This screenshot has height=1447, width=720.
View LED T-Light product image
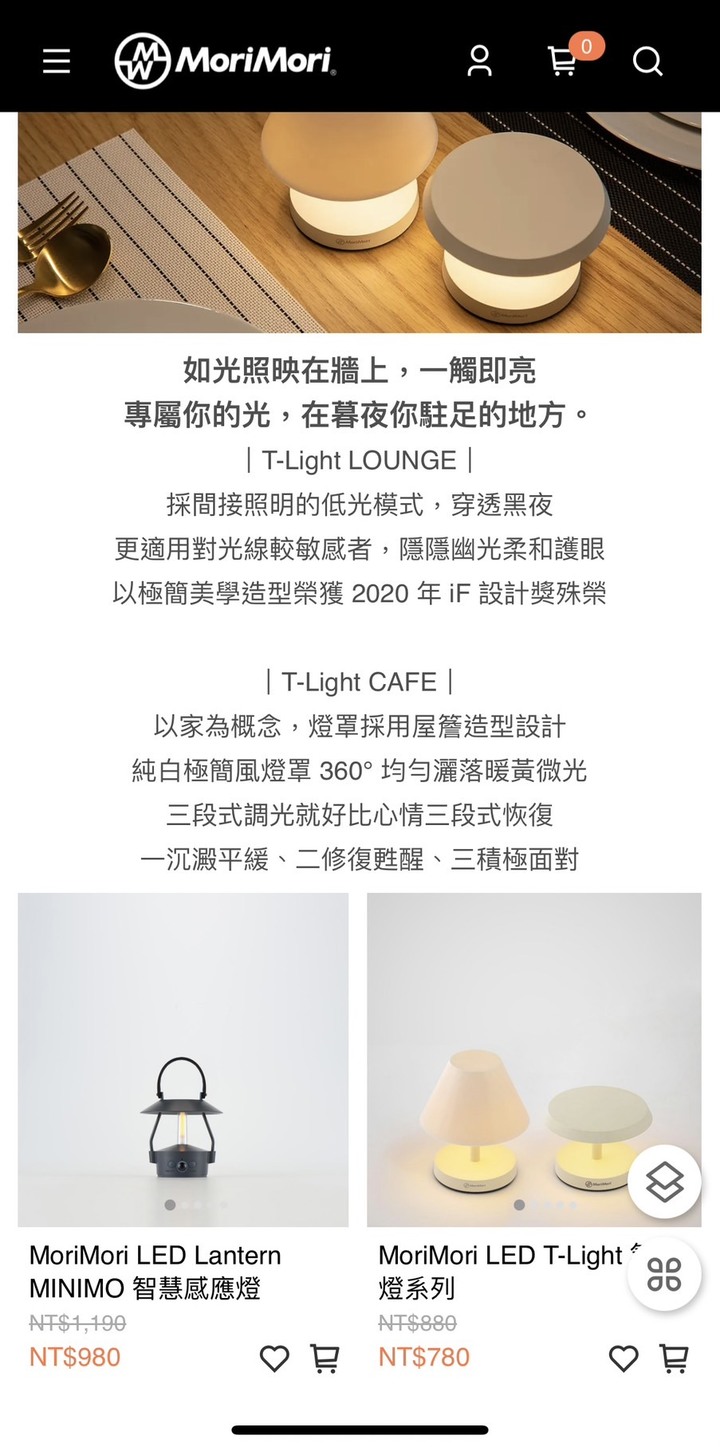tap(500, 1059)
